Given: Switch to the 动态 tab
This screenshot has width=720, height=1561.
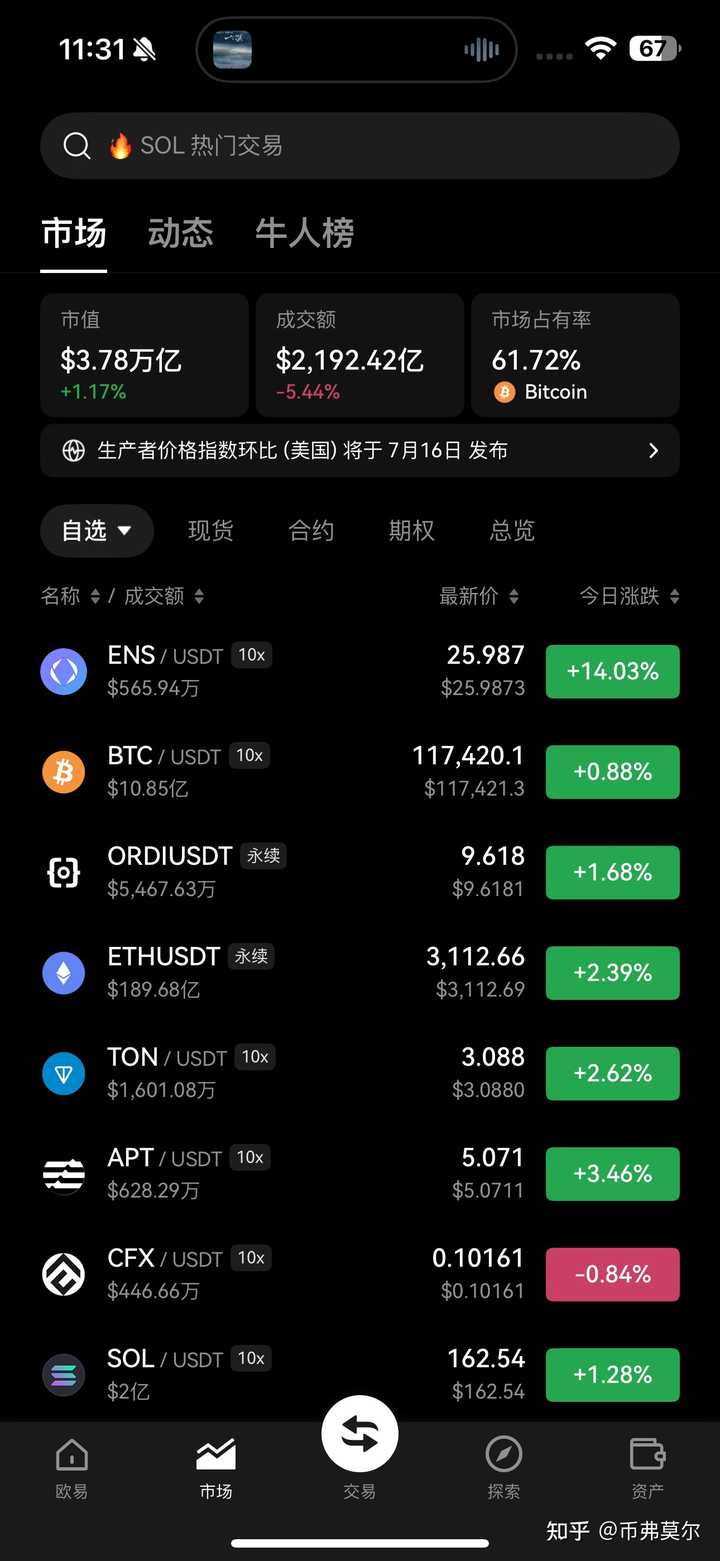Looking at the screenshot, I should tap(179, 232).
